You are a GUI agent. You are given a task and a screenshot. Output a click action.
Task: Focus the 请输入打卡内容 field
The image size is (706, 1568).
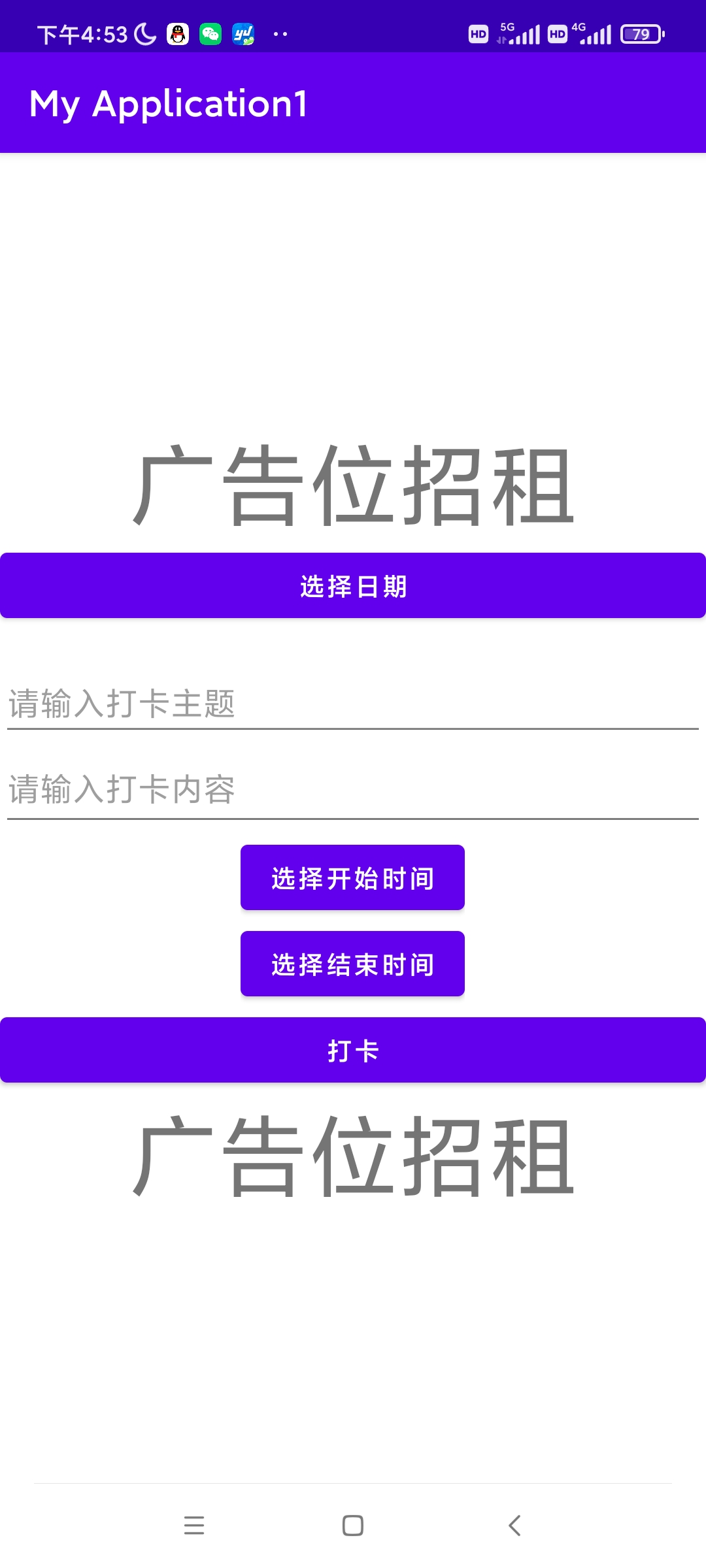tap(353, 790)
